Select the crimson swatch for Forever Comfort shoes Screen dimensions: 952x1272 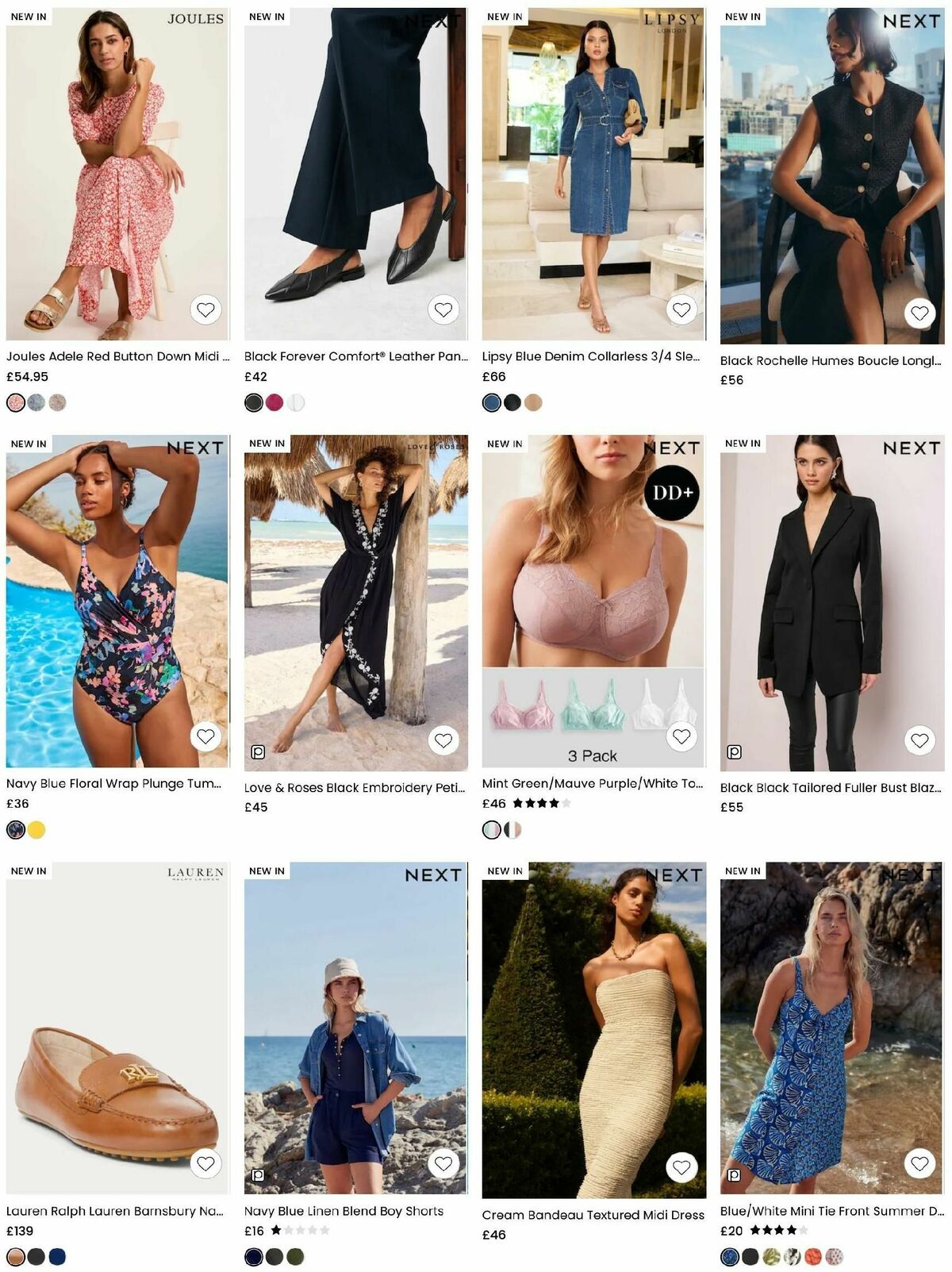coord(274,403)
